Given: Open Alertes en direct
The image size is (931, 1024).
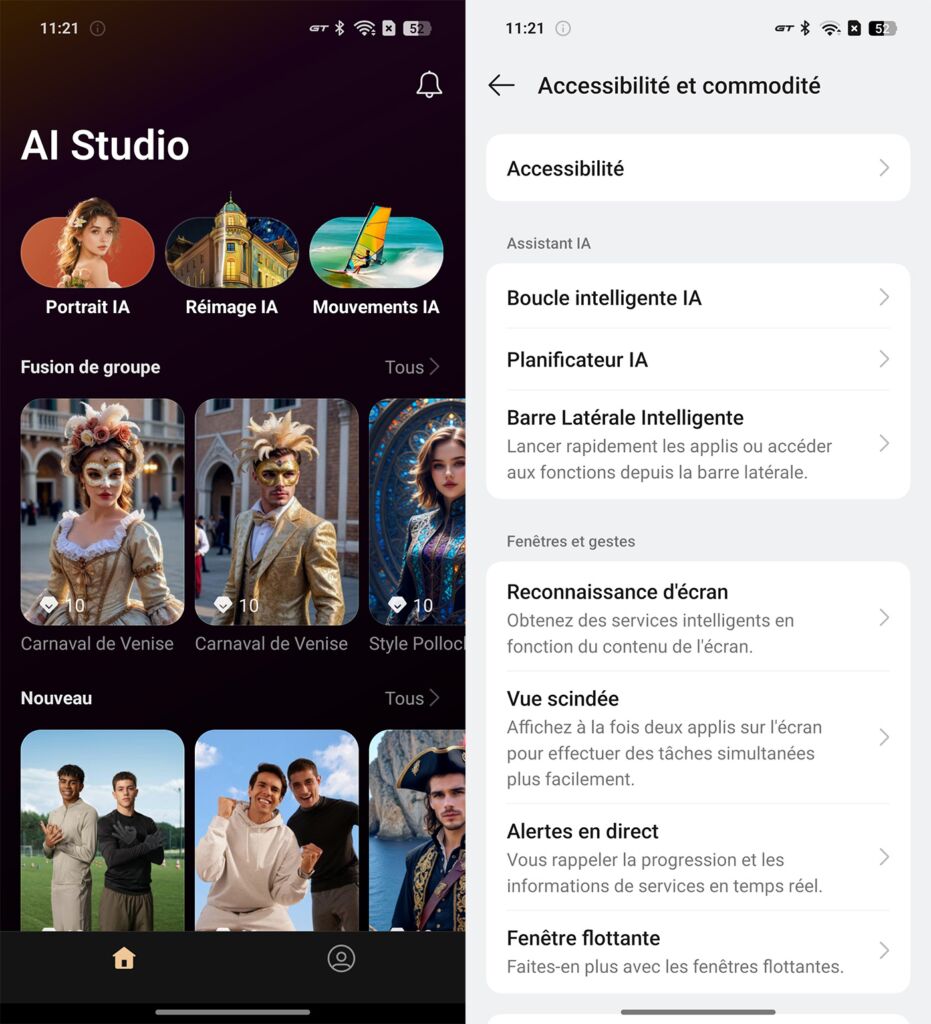Looking at the screenshot, I should (697, 857).
